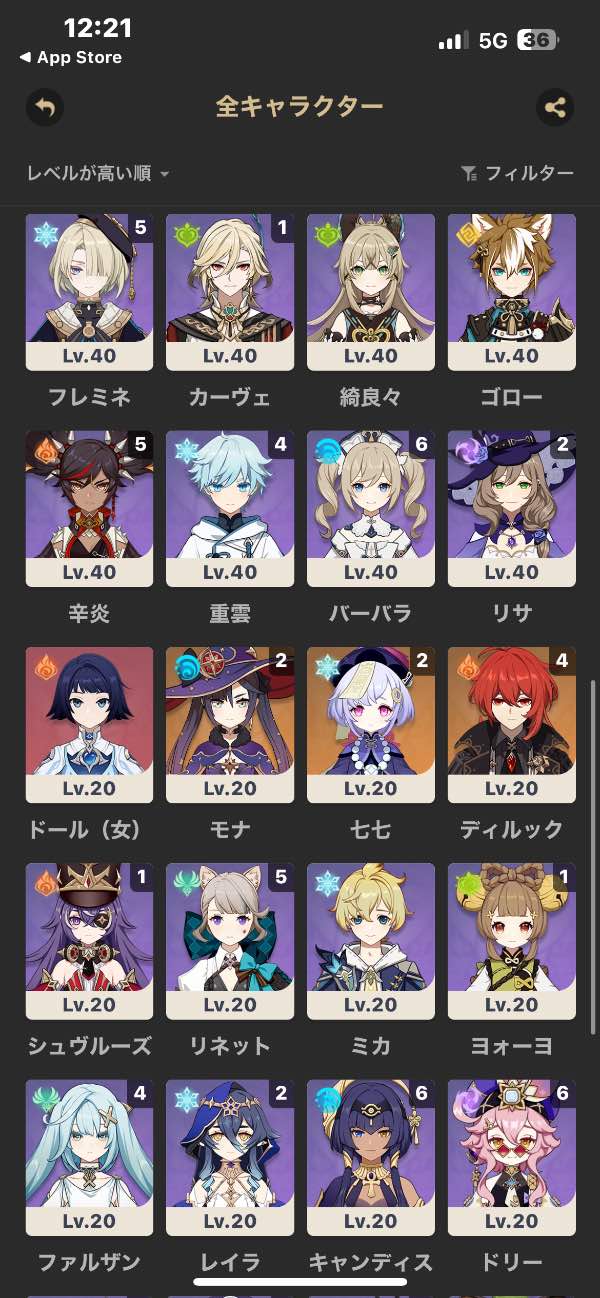
Task: Open フレミネ's character card
Action: [89, 291]
